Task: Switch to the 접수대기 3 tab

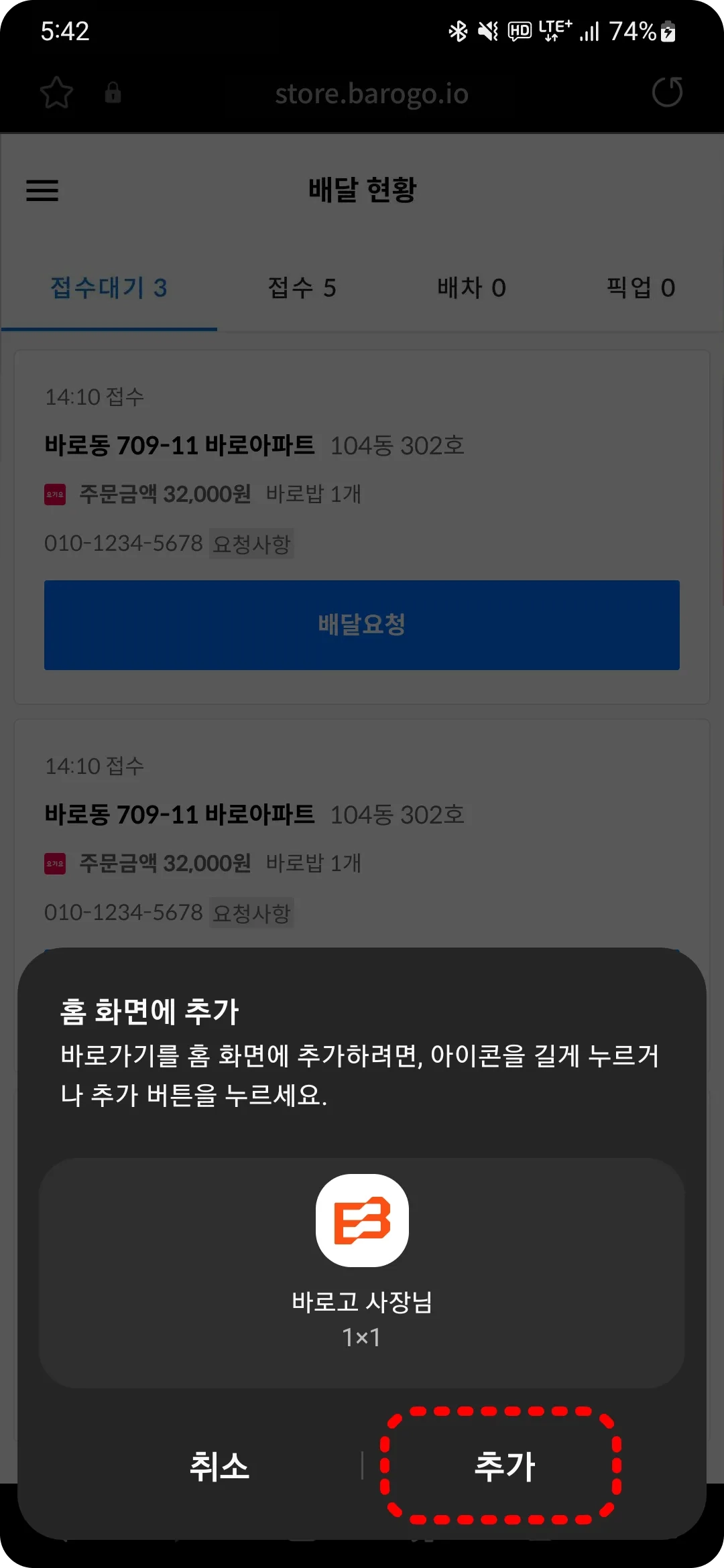Action: [x=109, y=288]
